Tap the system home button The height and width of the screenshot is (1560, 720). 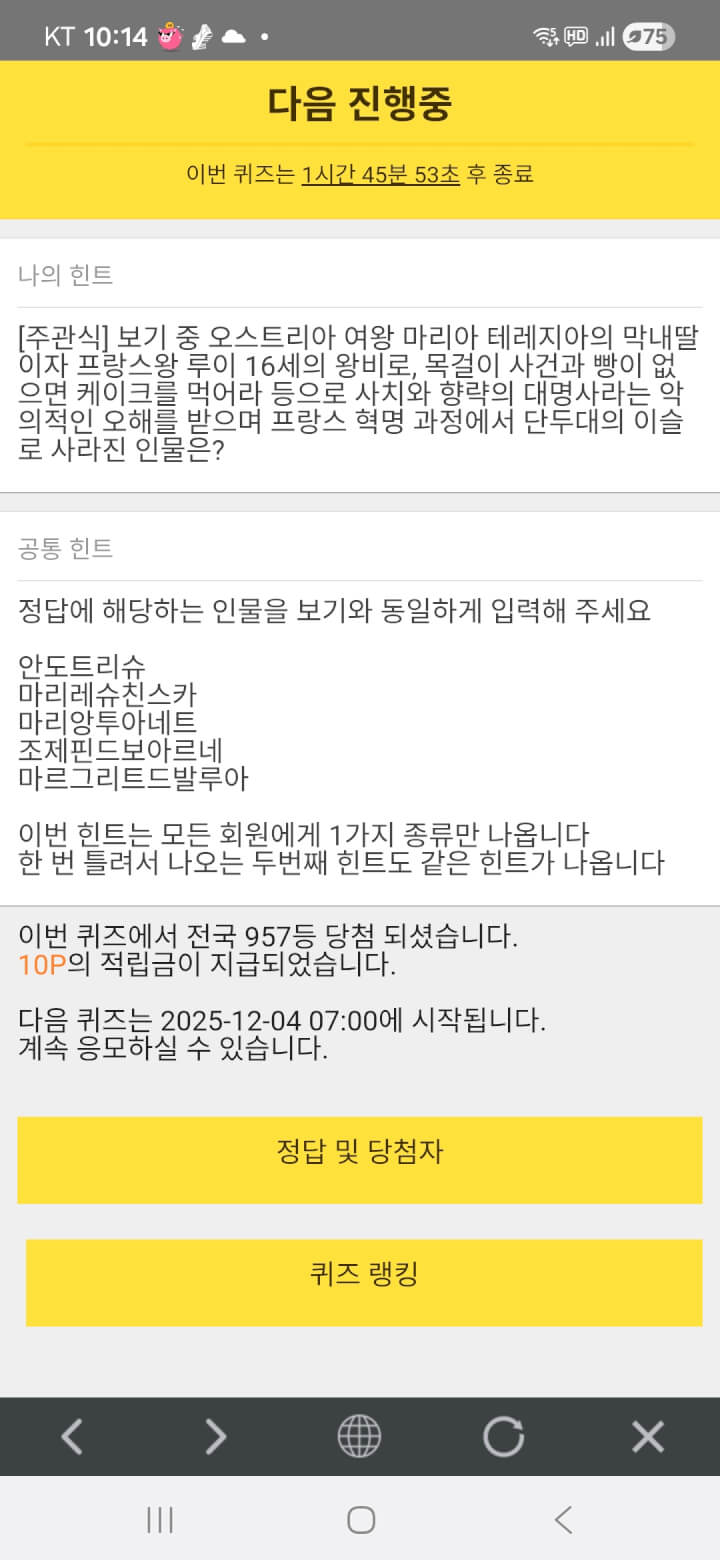point(360,1520)
